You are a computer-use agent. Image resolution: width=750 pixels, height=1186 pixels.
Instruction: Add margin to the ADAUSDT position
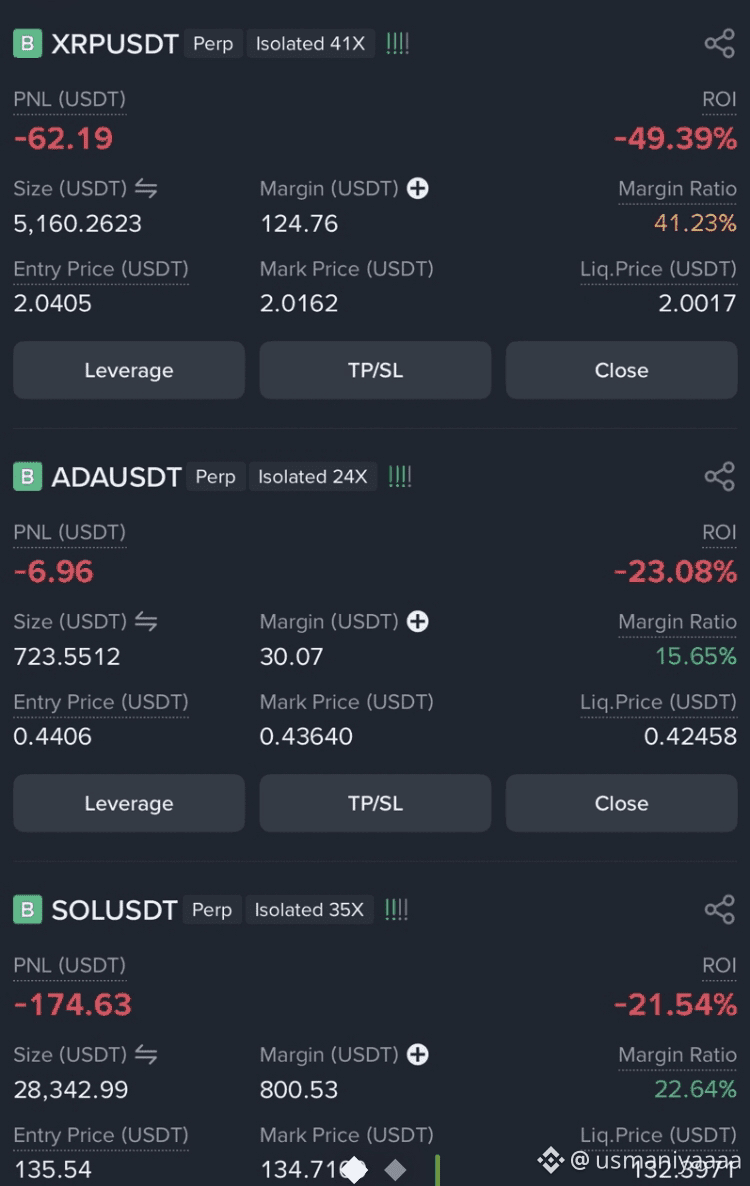[x=418, y=621]
